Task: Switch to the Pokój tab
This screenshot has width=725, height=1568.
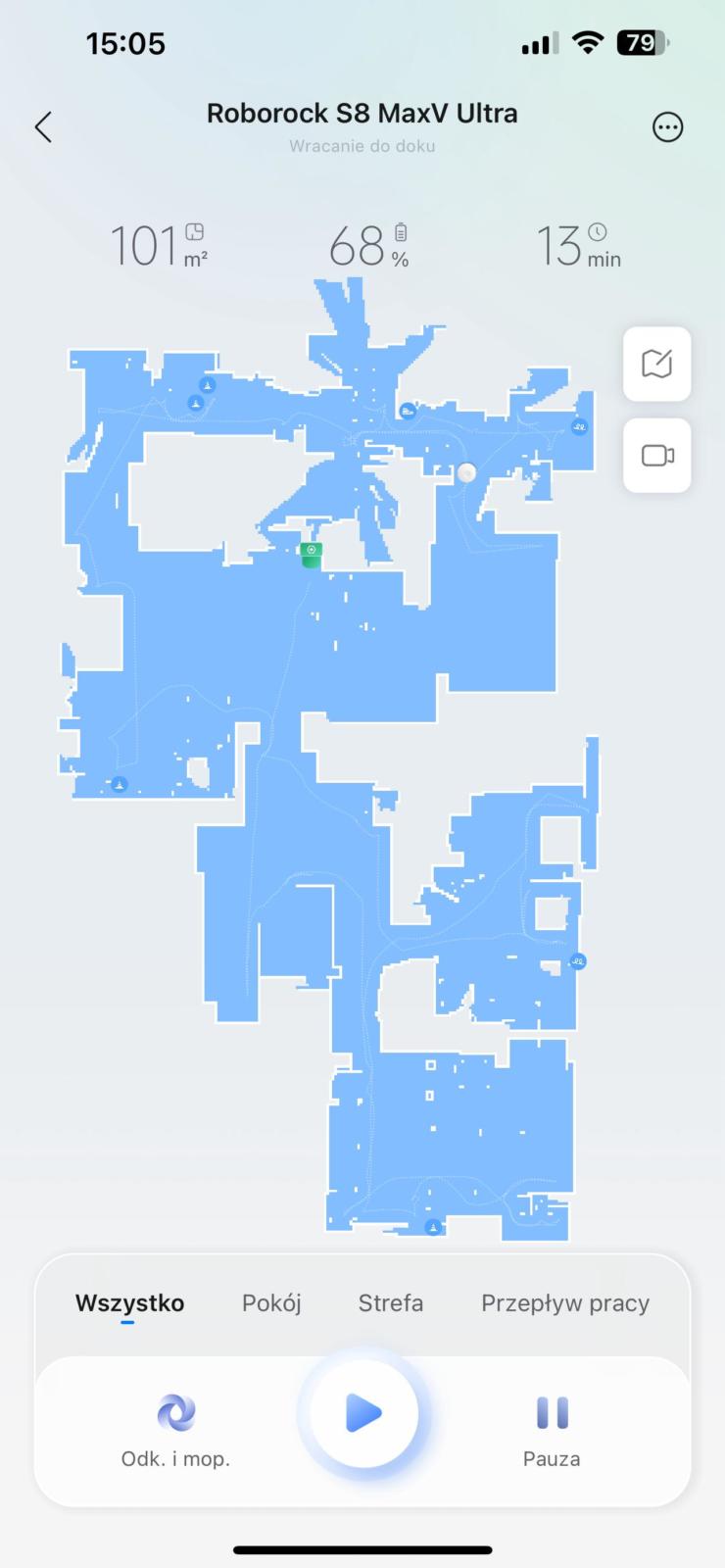Action: coord(271,1303)
